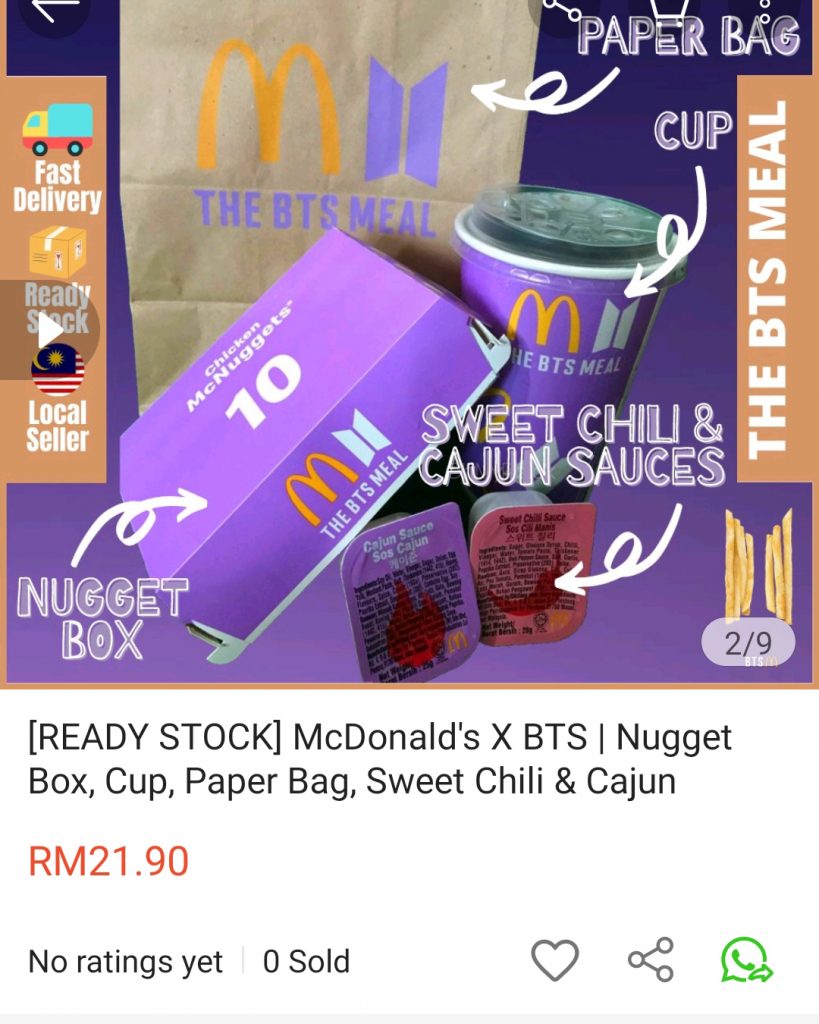The width and height of the screenshot is (819, 1024).
Task: Play the product video
Action: point(49,329)
